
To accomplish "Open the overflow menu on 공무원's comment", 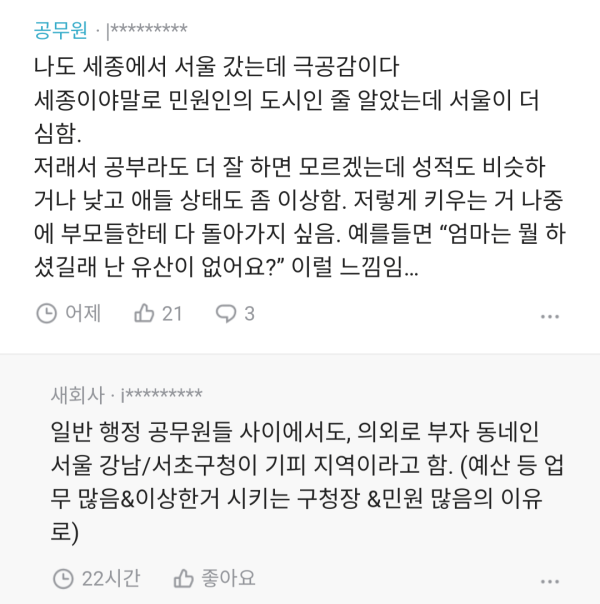I will [x=550, y=315].
